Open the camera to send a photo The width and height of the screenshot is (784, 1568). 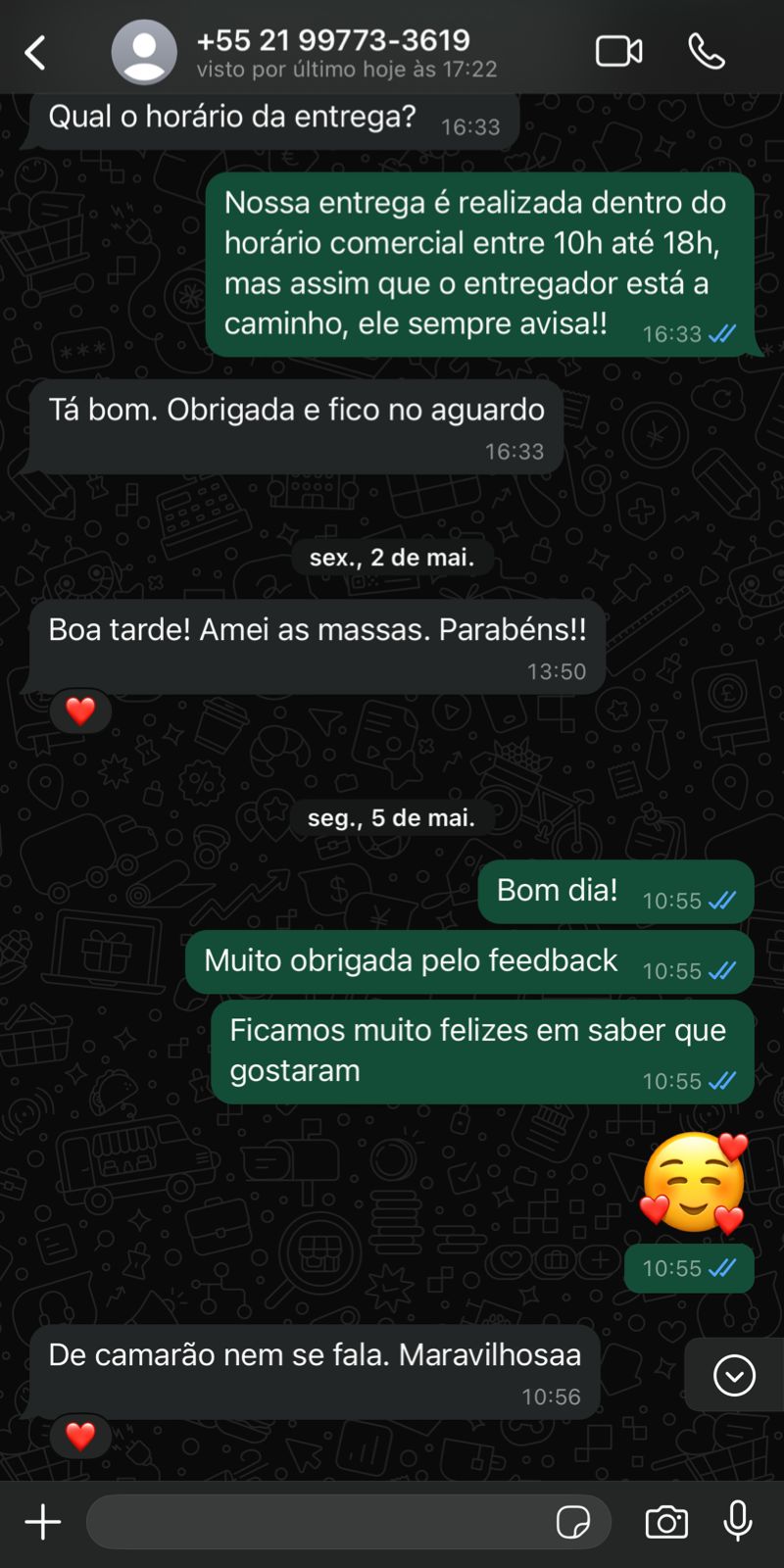tap(665, 1521)
